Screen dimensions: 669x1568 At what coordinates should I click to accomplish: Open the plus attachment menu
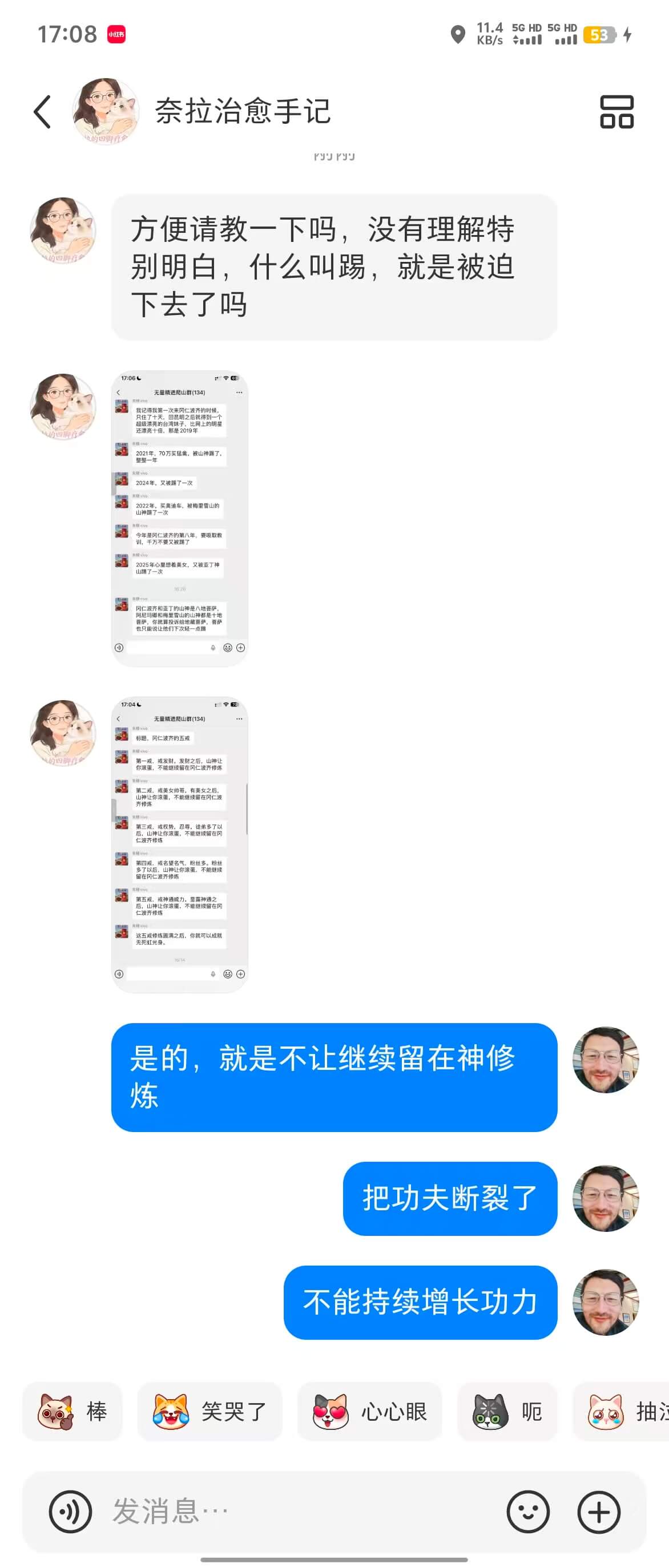coord(599,1512)
